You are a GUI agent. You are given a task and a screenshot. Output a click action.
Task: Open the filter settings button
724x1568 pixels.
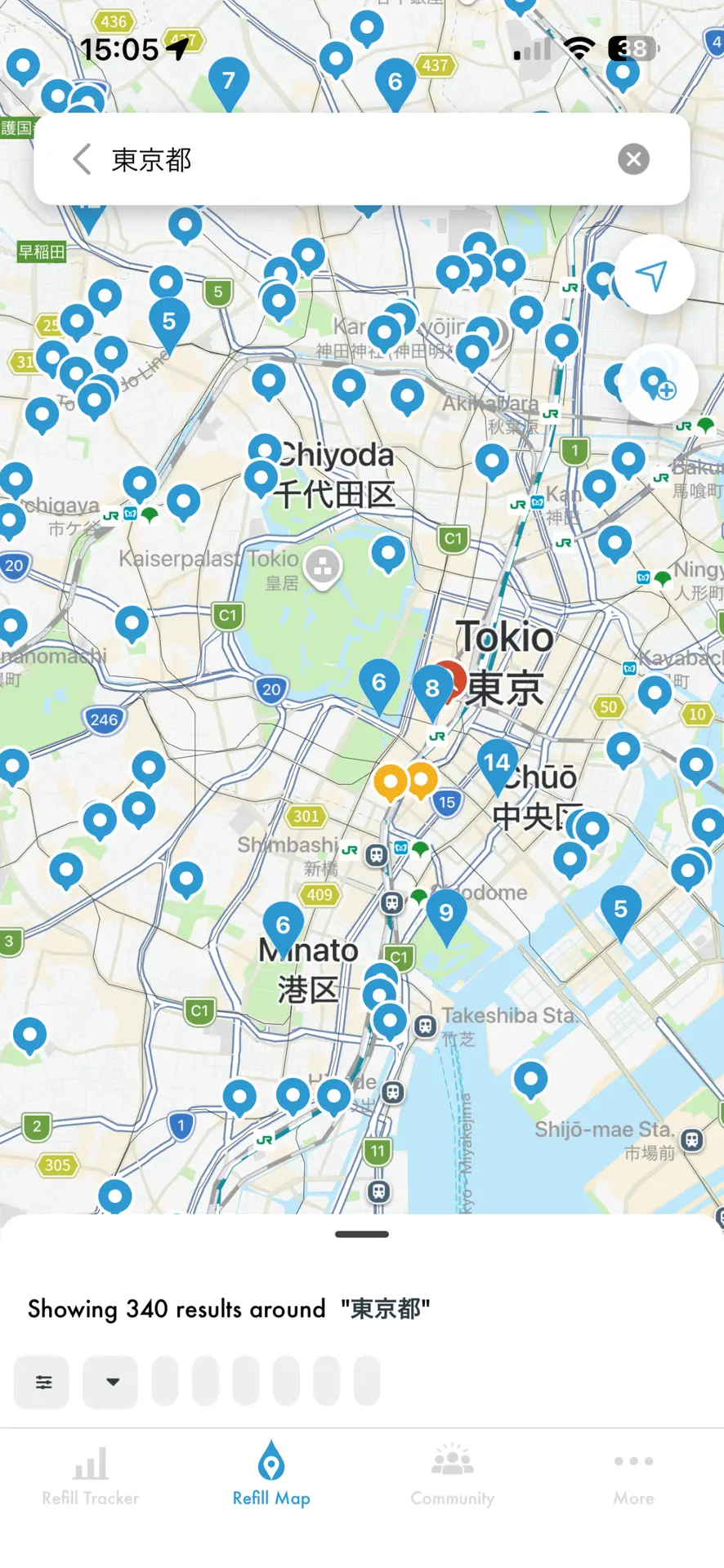tap(42, 1382)
